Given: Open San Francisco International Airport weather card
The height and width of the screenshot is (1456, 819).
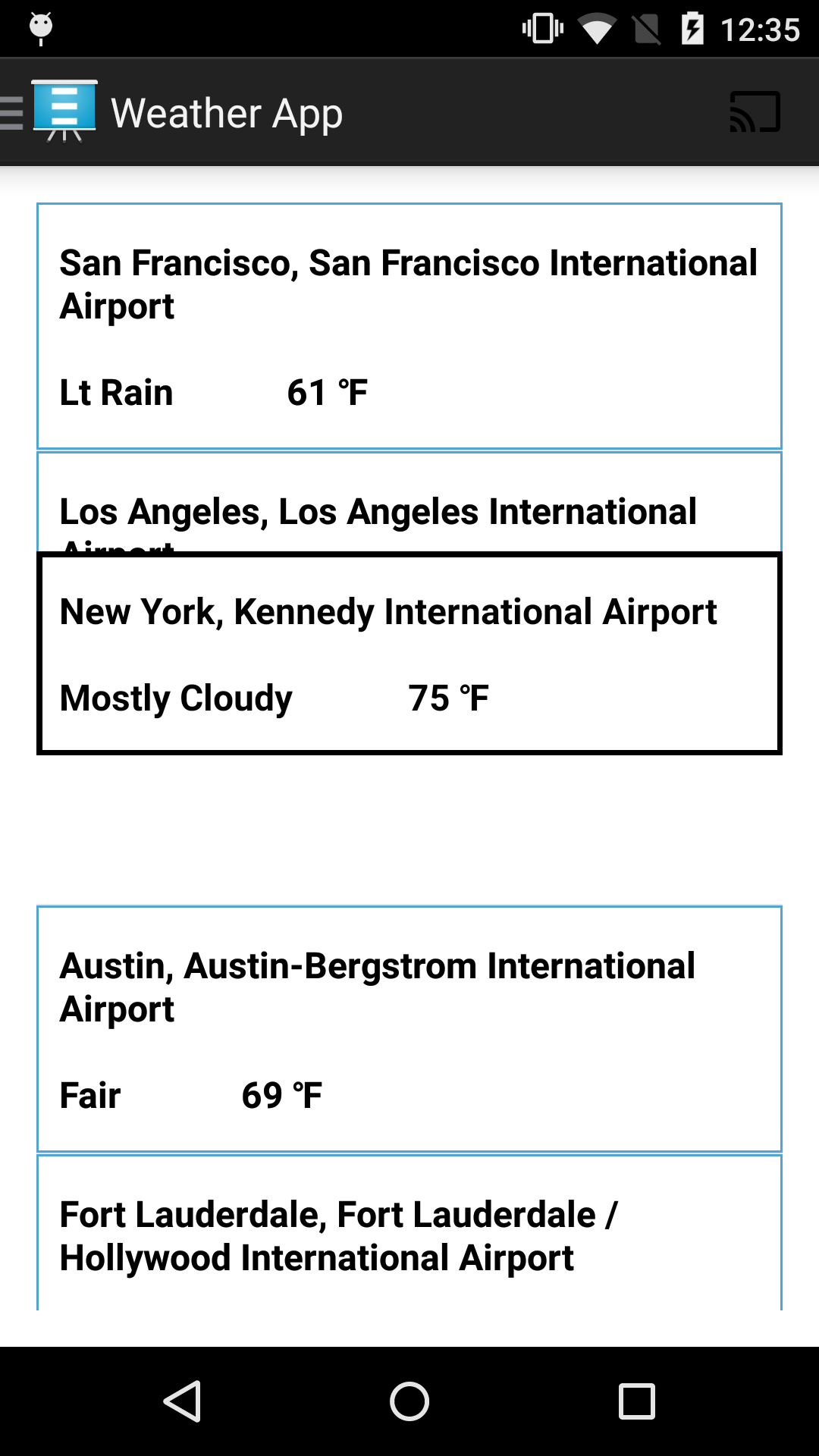Looking at the screenshot, I should pos(409,326).
